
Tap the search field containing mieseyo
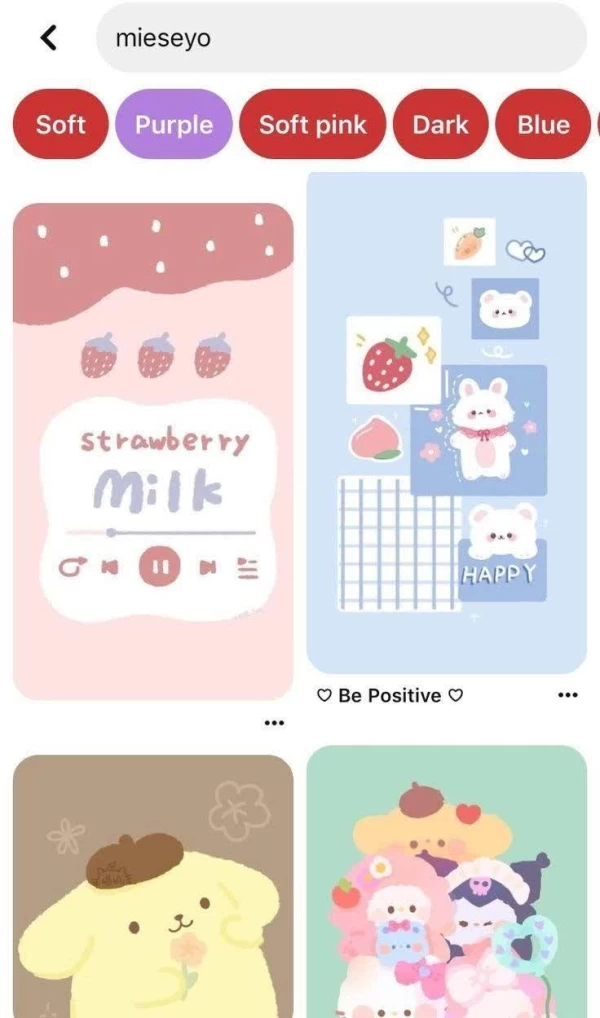340,38
